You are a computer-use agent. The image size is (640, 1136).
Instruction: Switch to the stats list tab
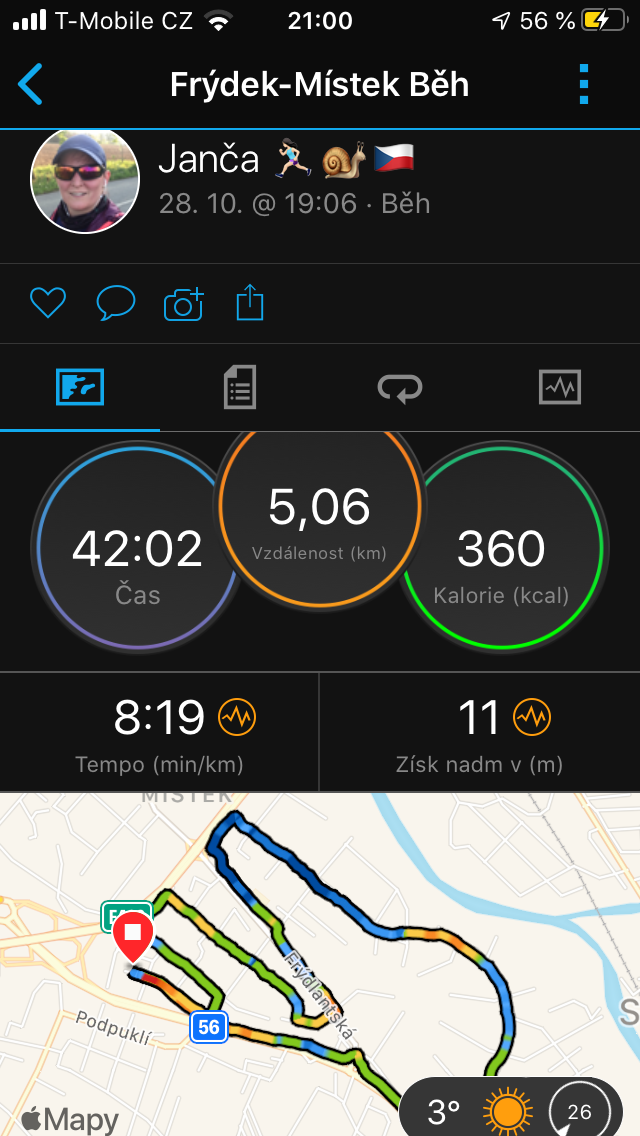click(x=239, y=387)
